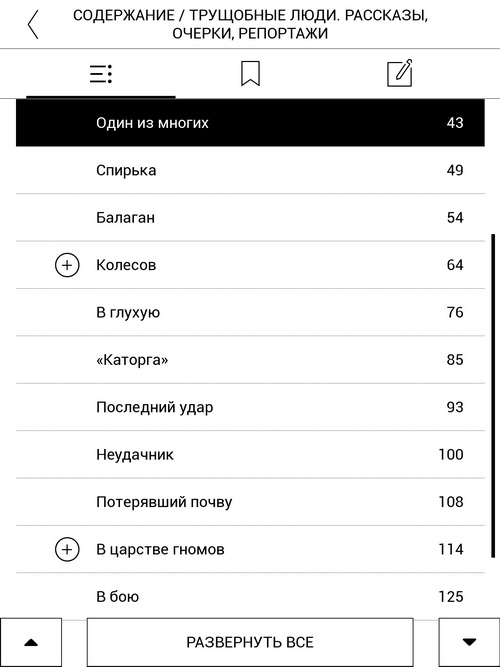Viewport: 500px width, 667px height.
Task: Open chapter «В глухую»
Action: point(250,313)
